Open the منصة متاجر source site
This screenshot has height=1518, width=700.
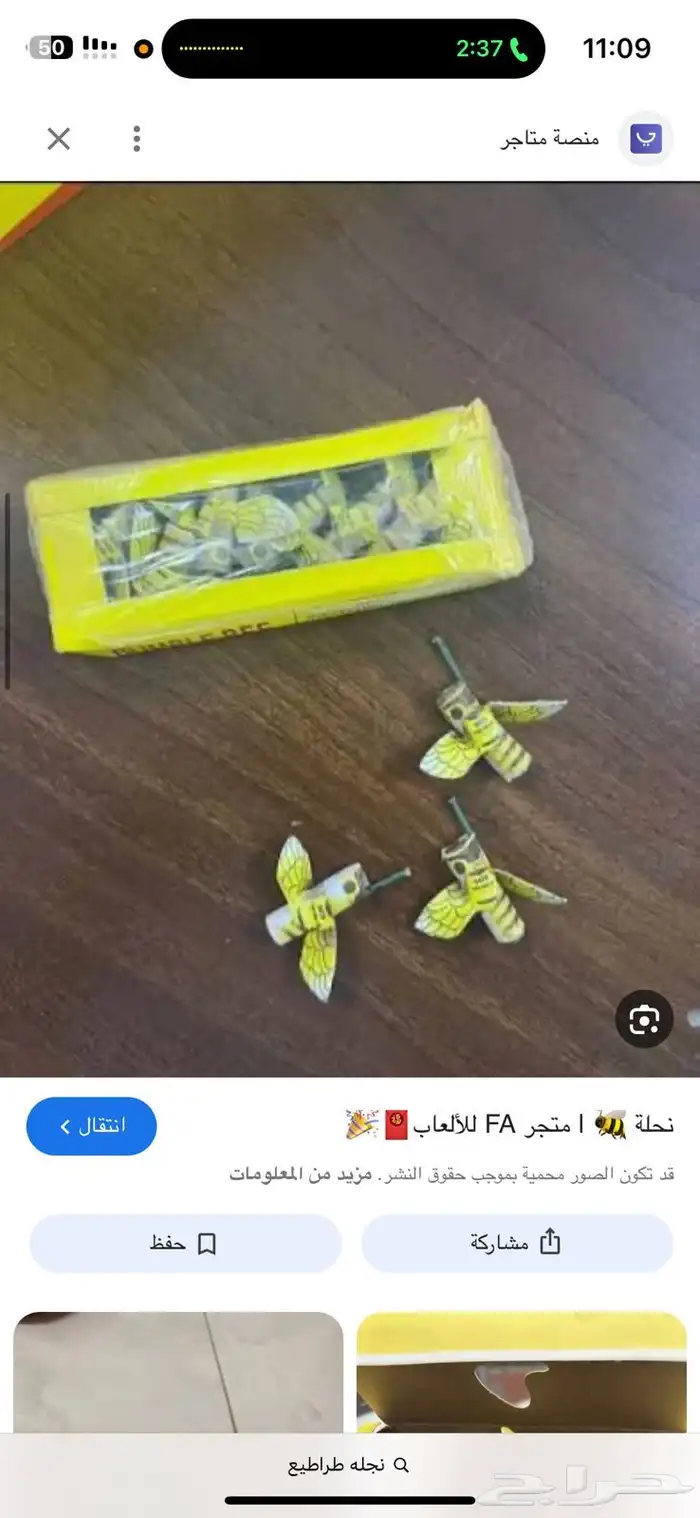tap(583, 139)
